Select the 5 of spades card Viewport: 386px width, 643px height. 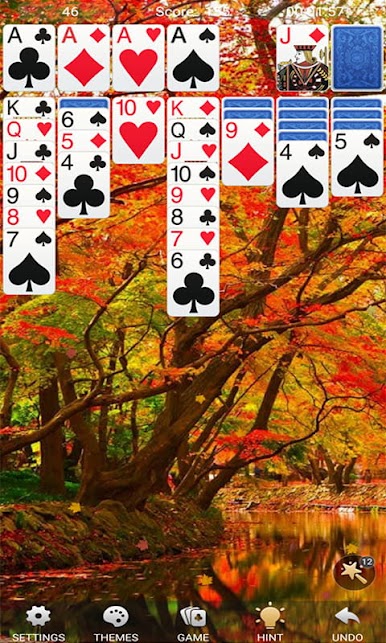[x=357, y=163]
